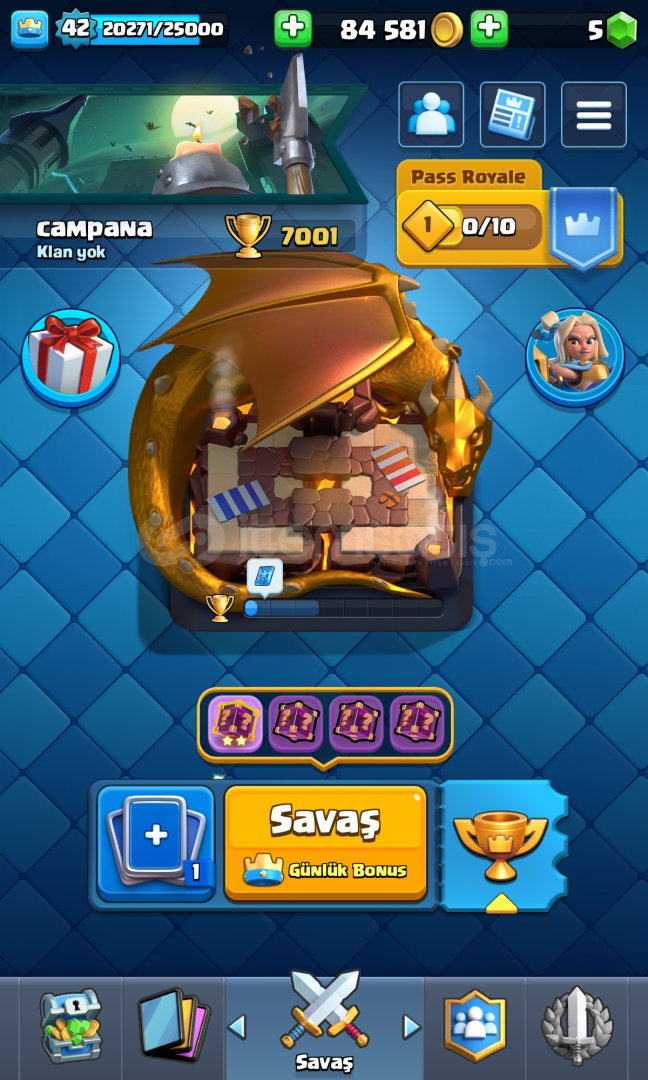Viewport: 648px width, 1080px height.
Task: Open the blonde character portrait event
Action: tap(575, 357)
